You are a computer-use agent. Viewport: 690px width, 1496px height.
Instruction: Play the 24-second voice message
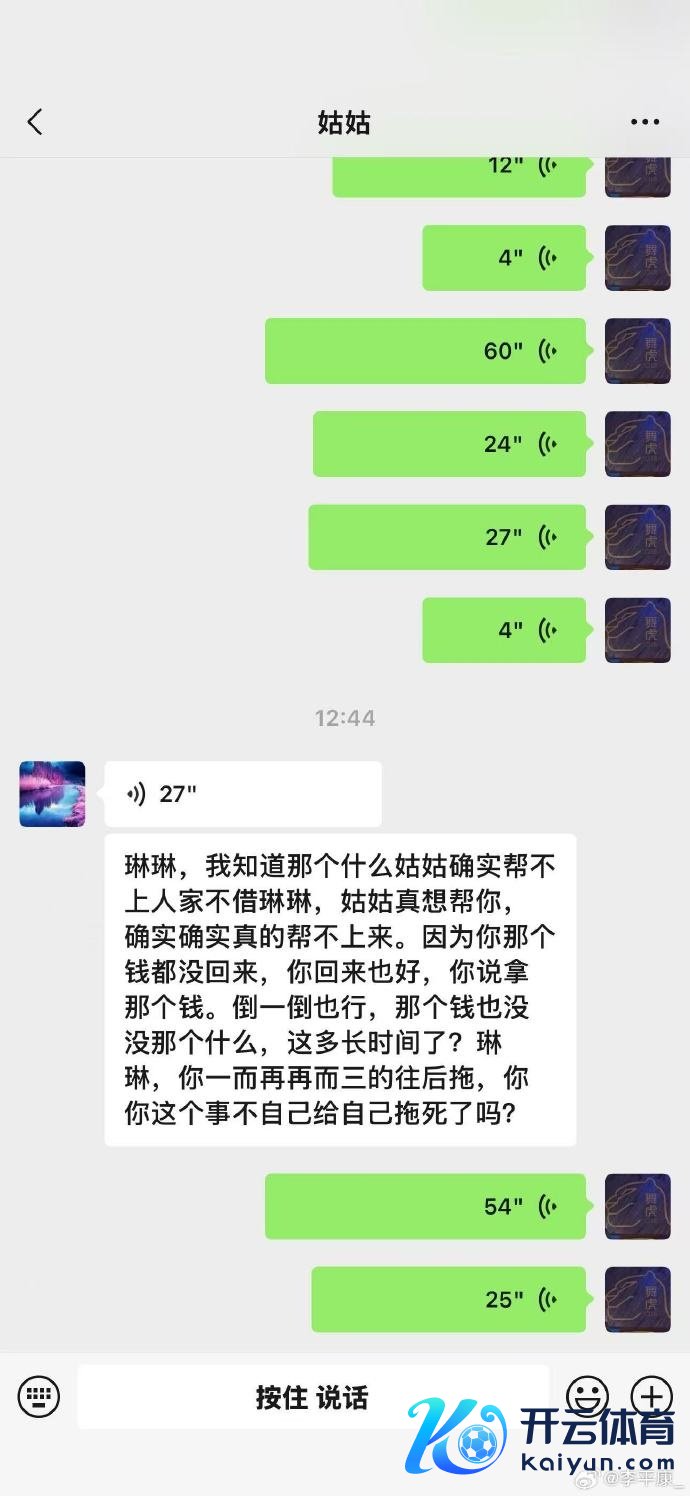(x=449, y=444)
